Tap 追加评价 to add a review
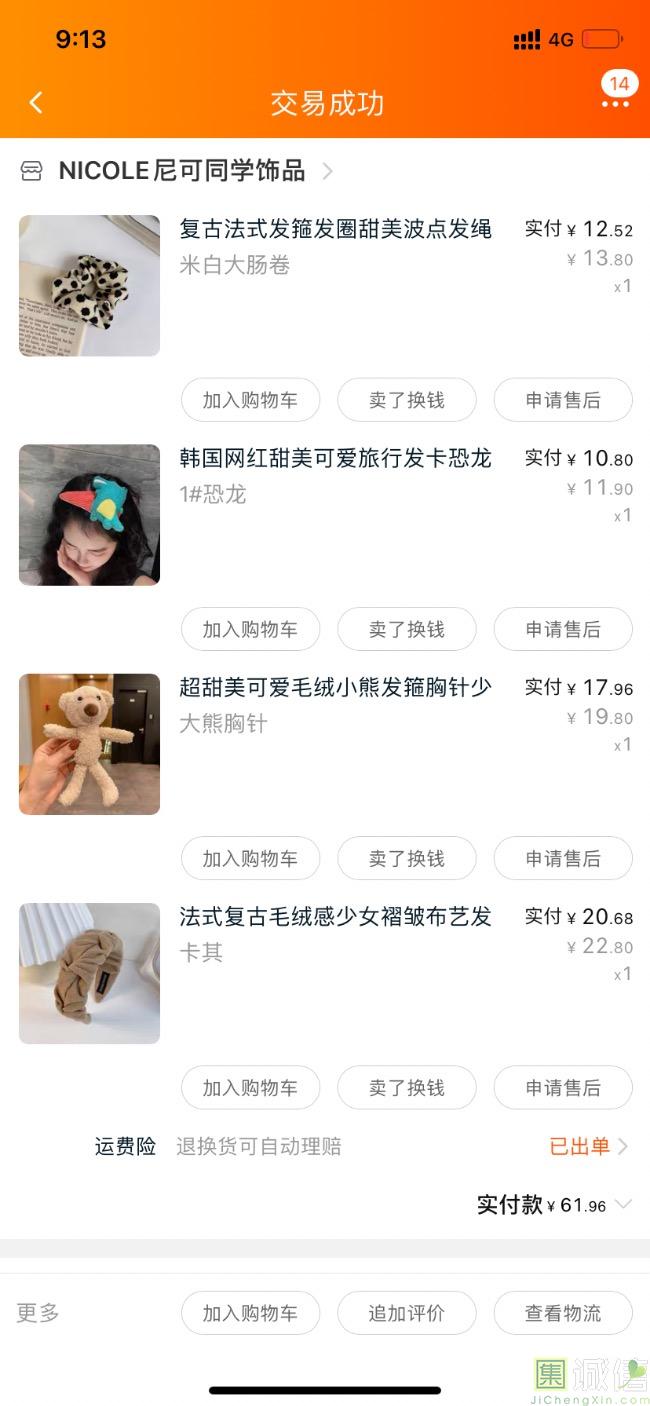650x1406 pixels. coord(406,1313)
